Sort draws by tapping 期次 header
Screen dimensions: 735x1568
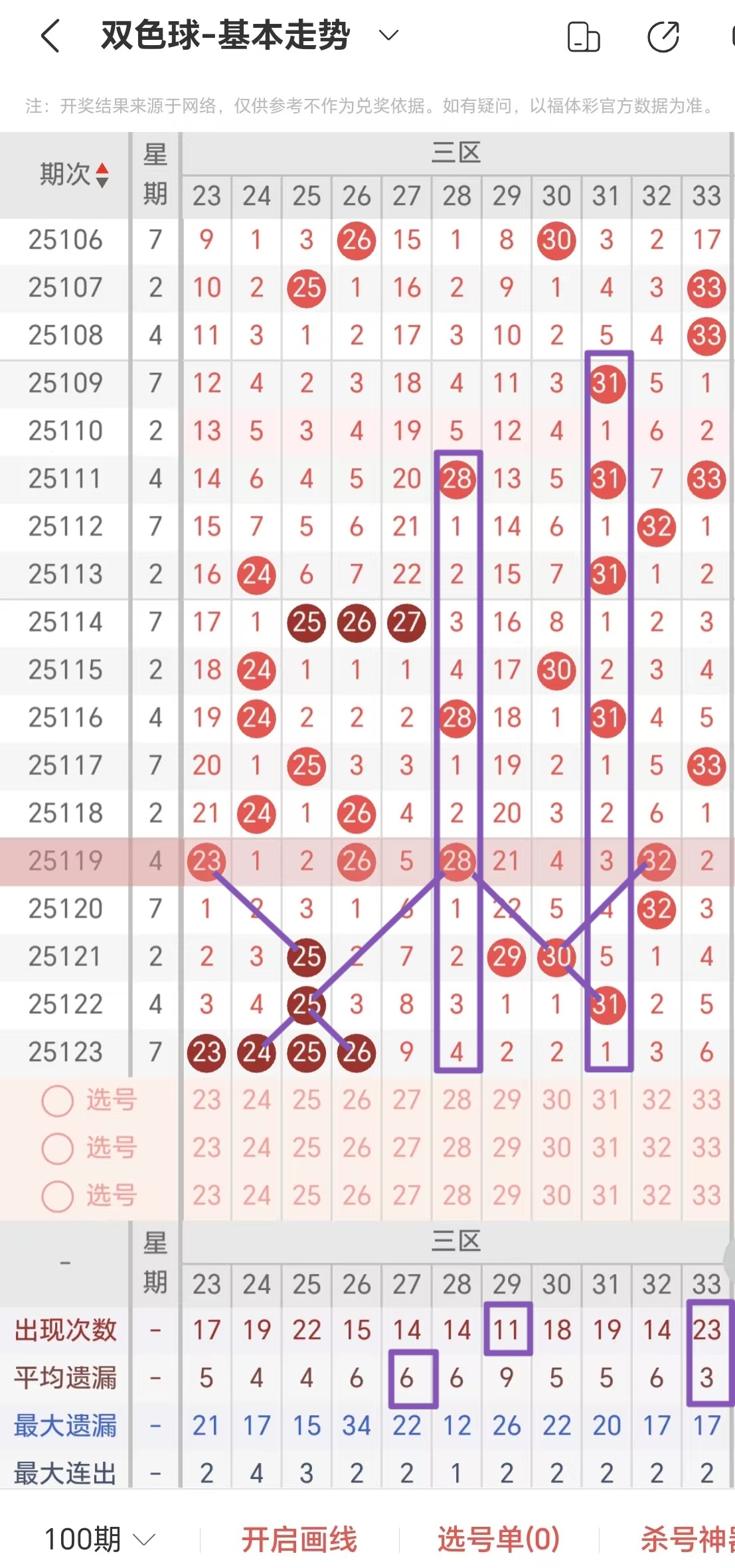(73, 175)
